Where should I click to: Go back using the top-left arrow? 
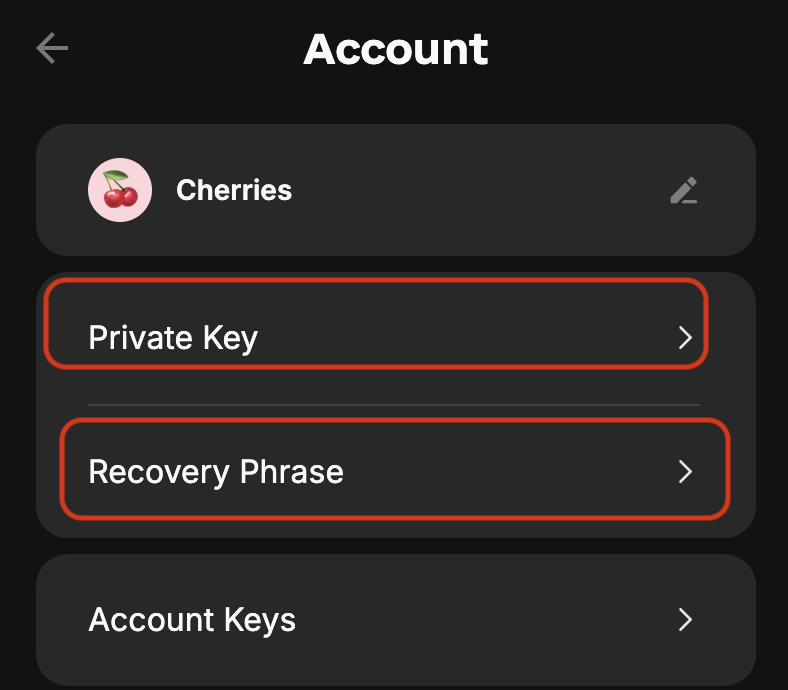pyautogui.click(x=52, y=48)
